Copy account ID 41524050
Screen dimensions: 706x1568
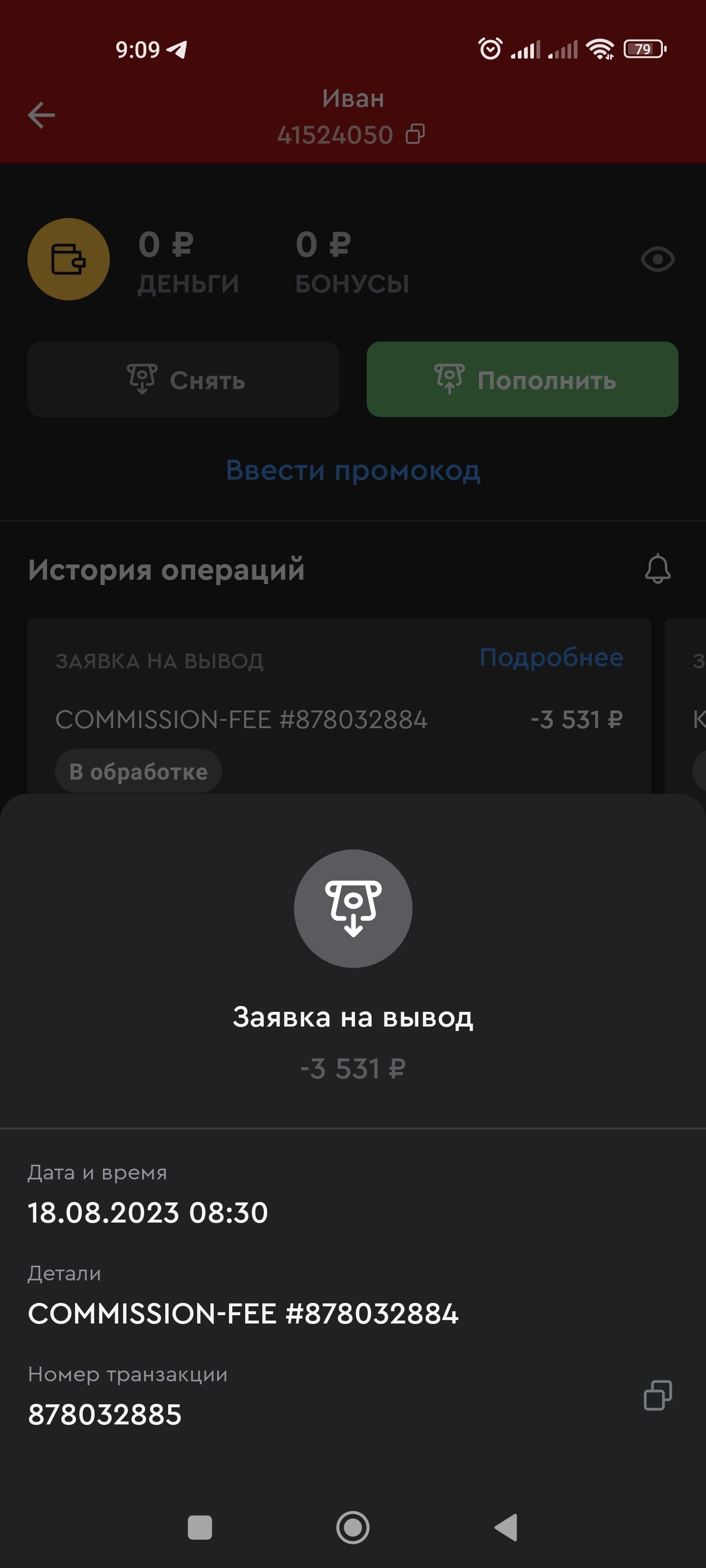[415, 135]
